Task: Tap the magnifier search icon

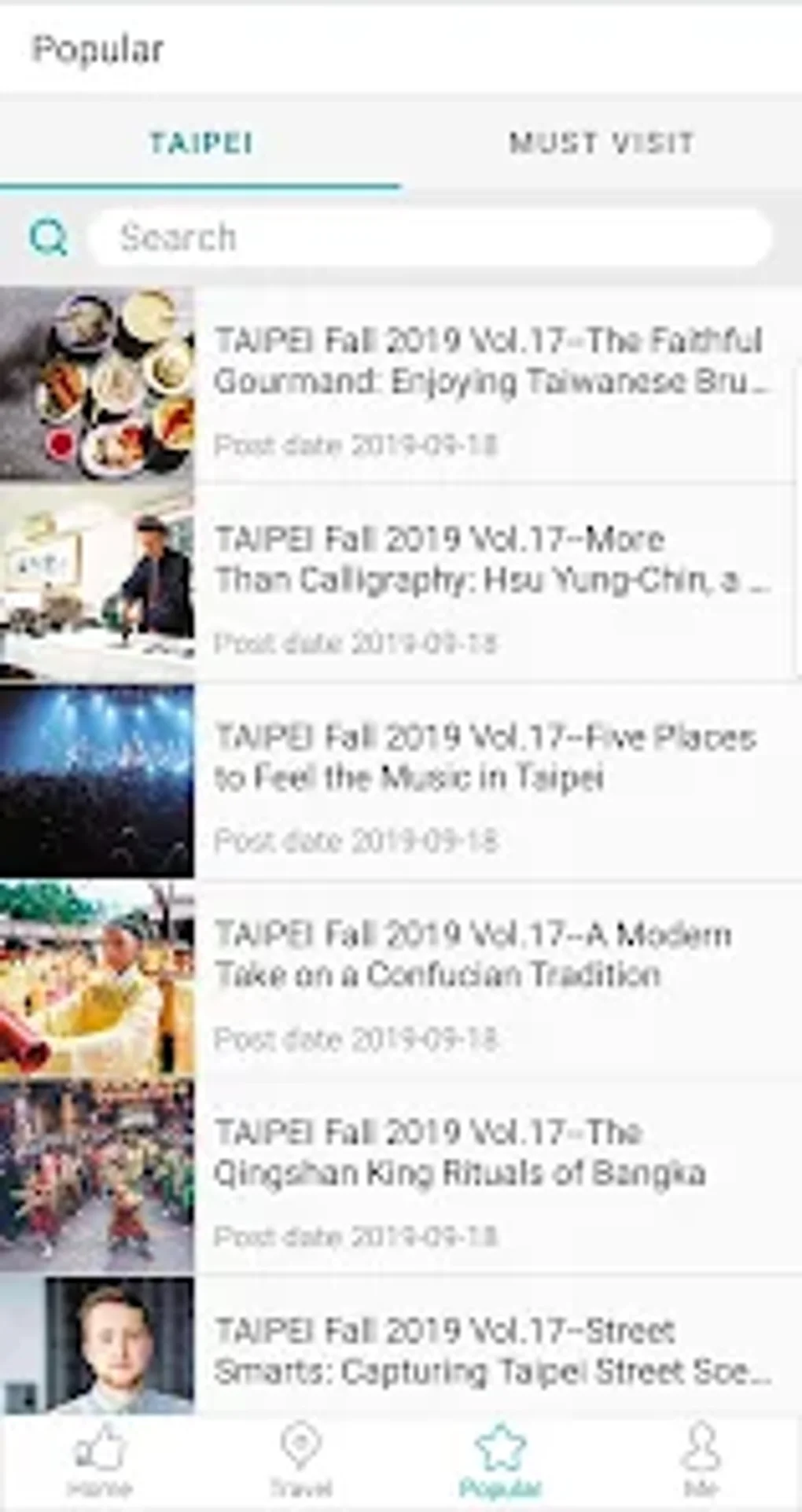Action: click(x=49, y=237)
